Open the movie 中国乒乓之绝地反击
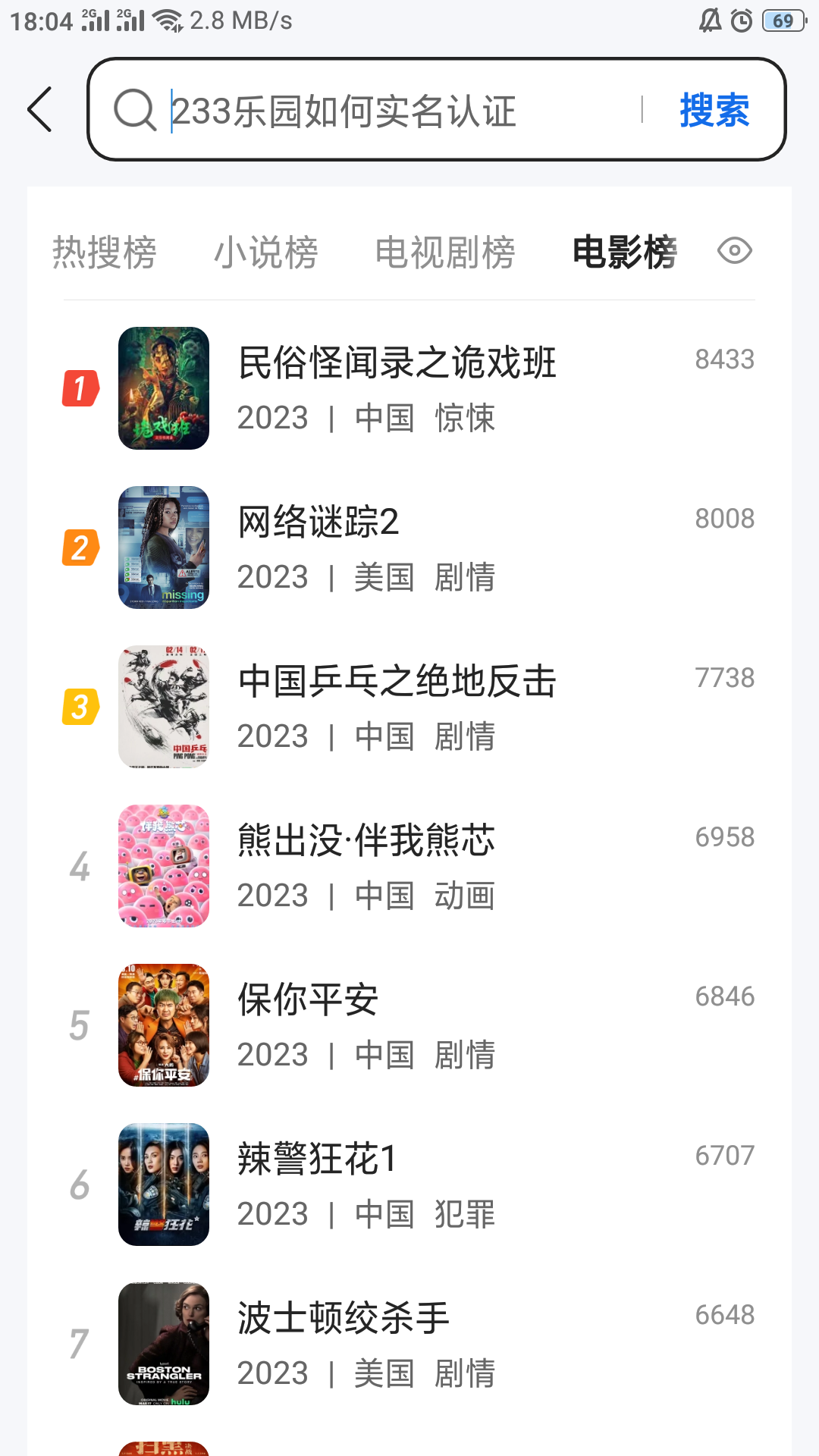Screen dimensions: 819x1456 397,682
